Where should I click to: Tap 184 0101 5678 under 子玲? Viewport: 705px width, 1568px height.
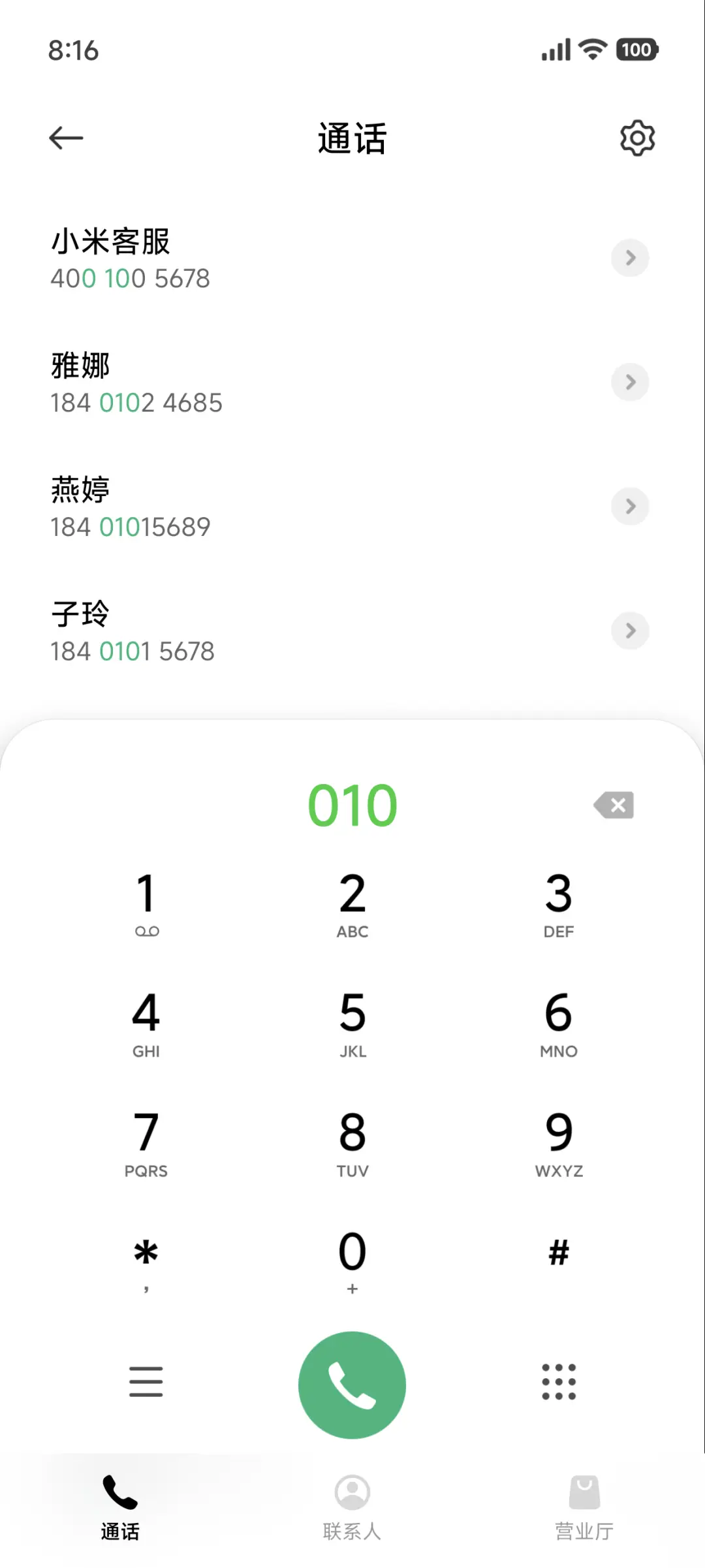(x=133, y=650)
